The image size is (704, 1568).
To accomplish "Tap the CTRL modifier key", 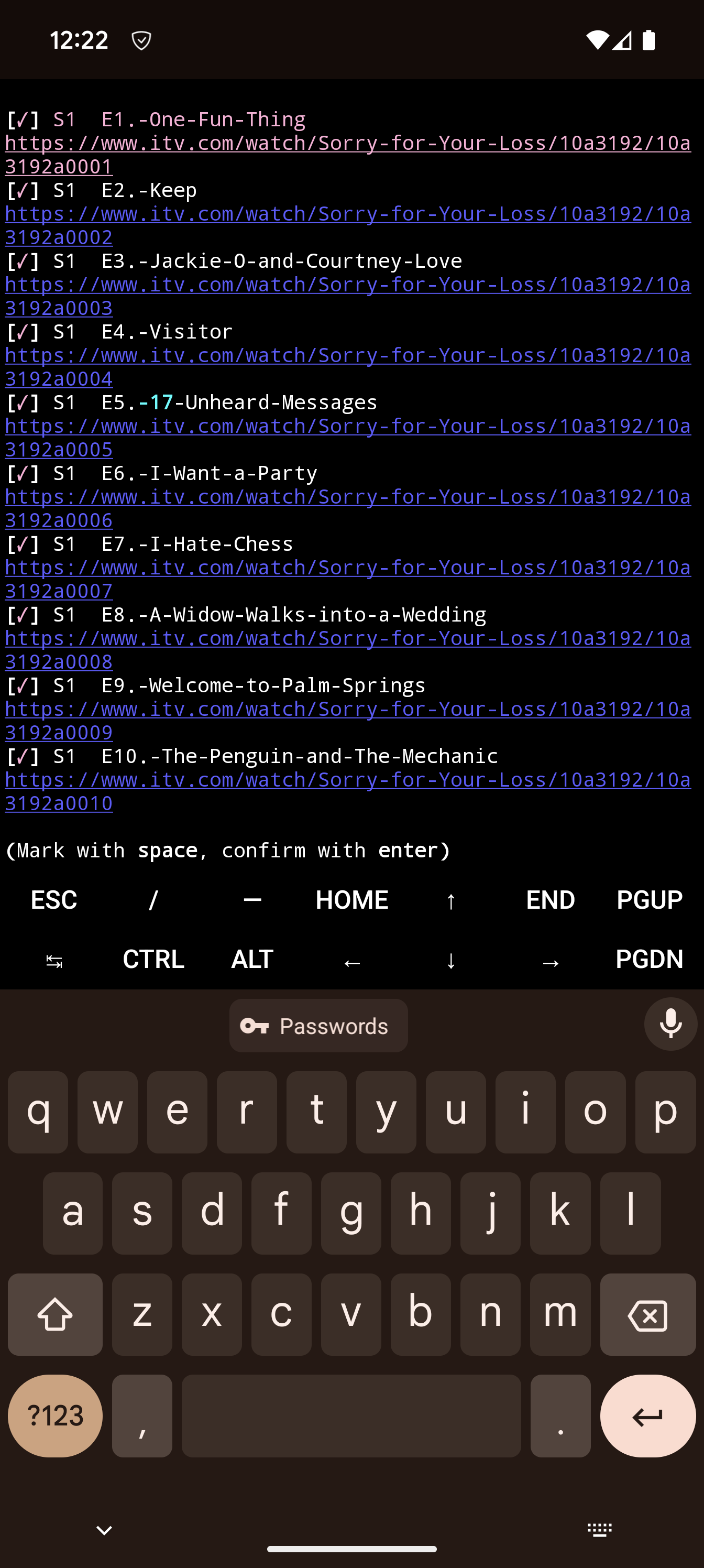I will [x=153, y=960].
